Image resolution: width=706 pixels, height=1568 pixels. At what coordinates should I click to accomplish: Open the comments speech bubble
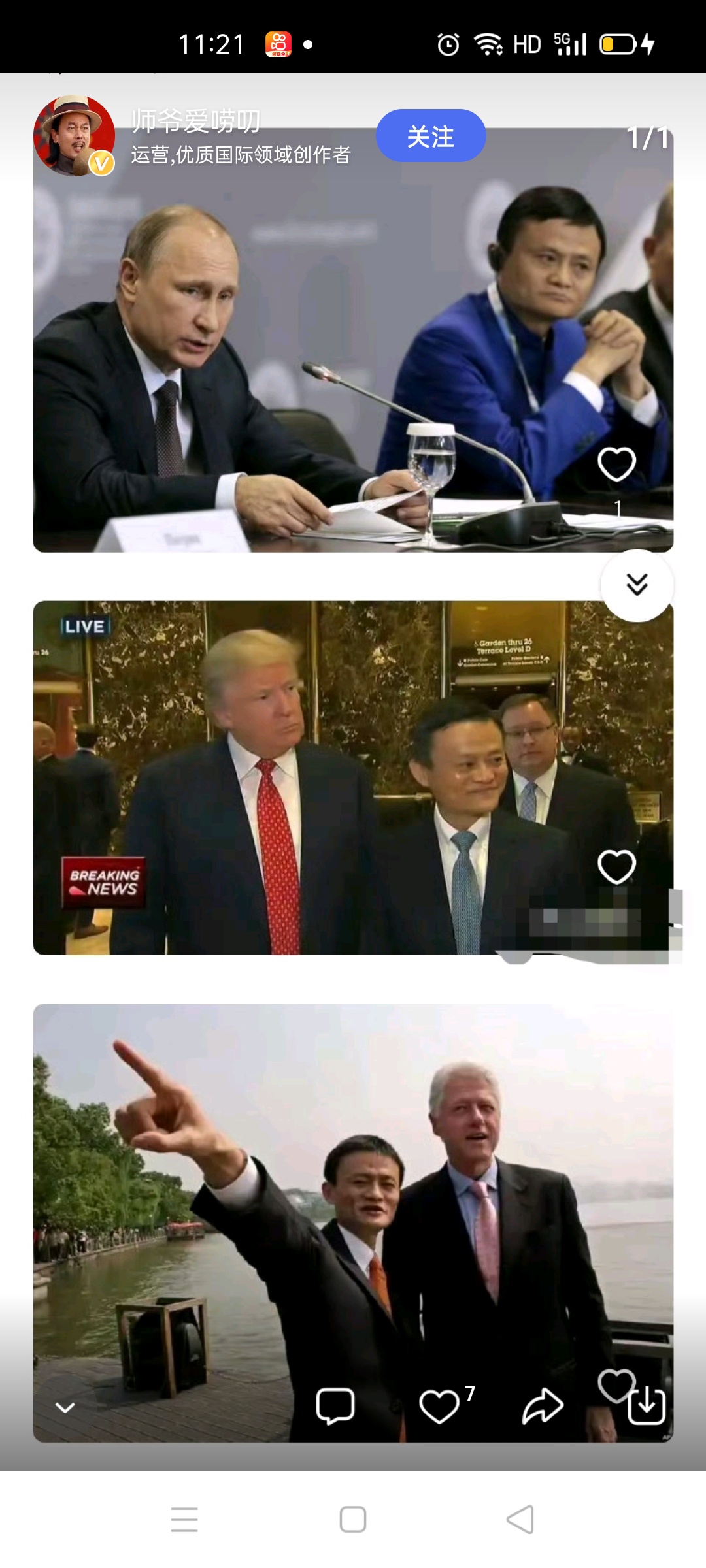pos(335,1406)
